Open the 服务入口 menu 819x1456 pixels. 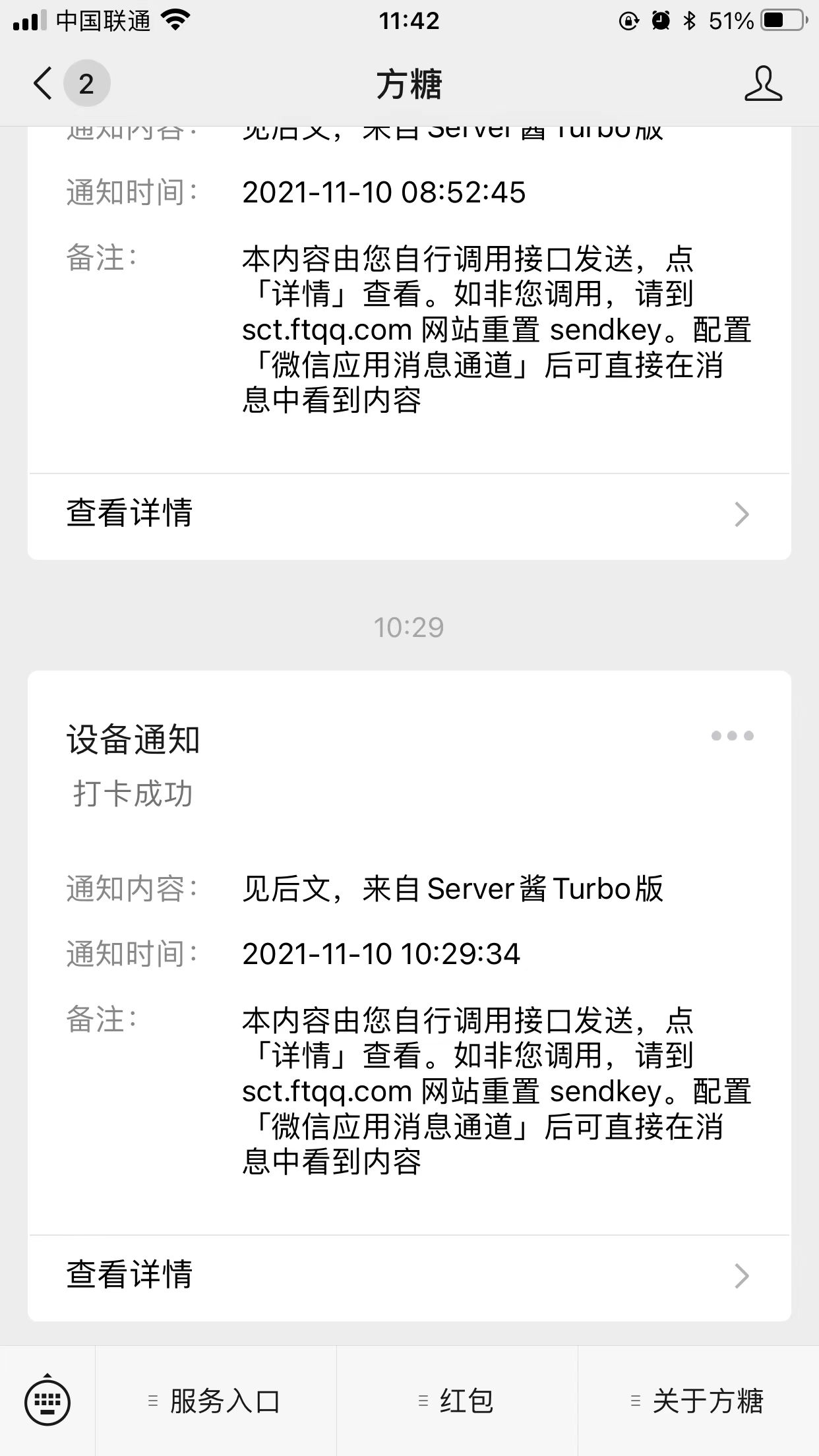tap(216, 1401)
